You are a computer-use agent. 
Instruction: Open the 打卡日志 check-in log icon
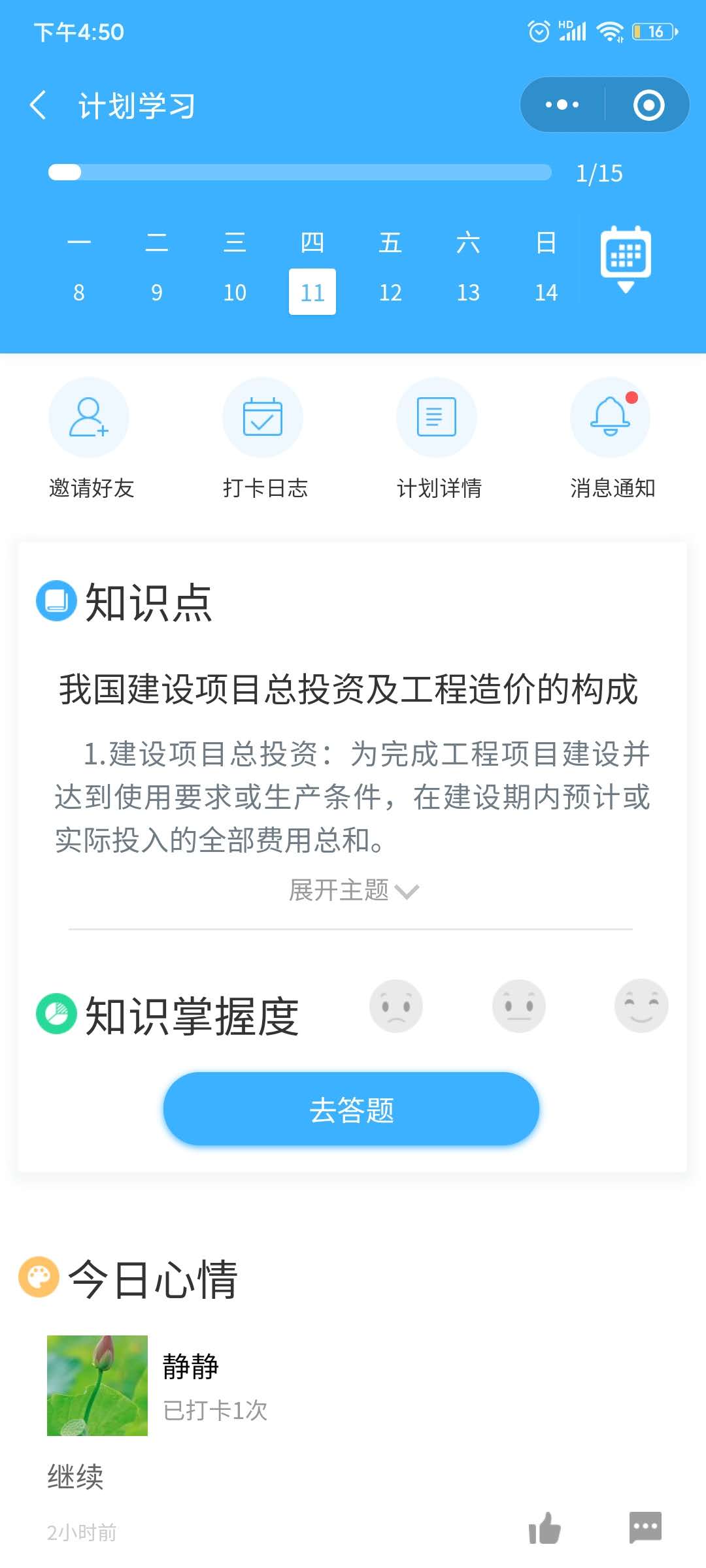coord(263,417)
